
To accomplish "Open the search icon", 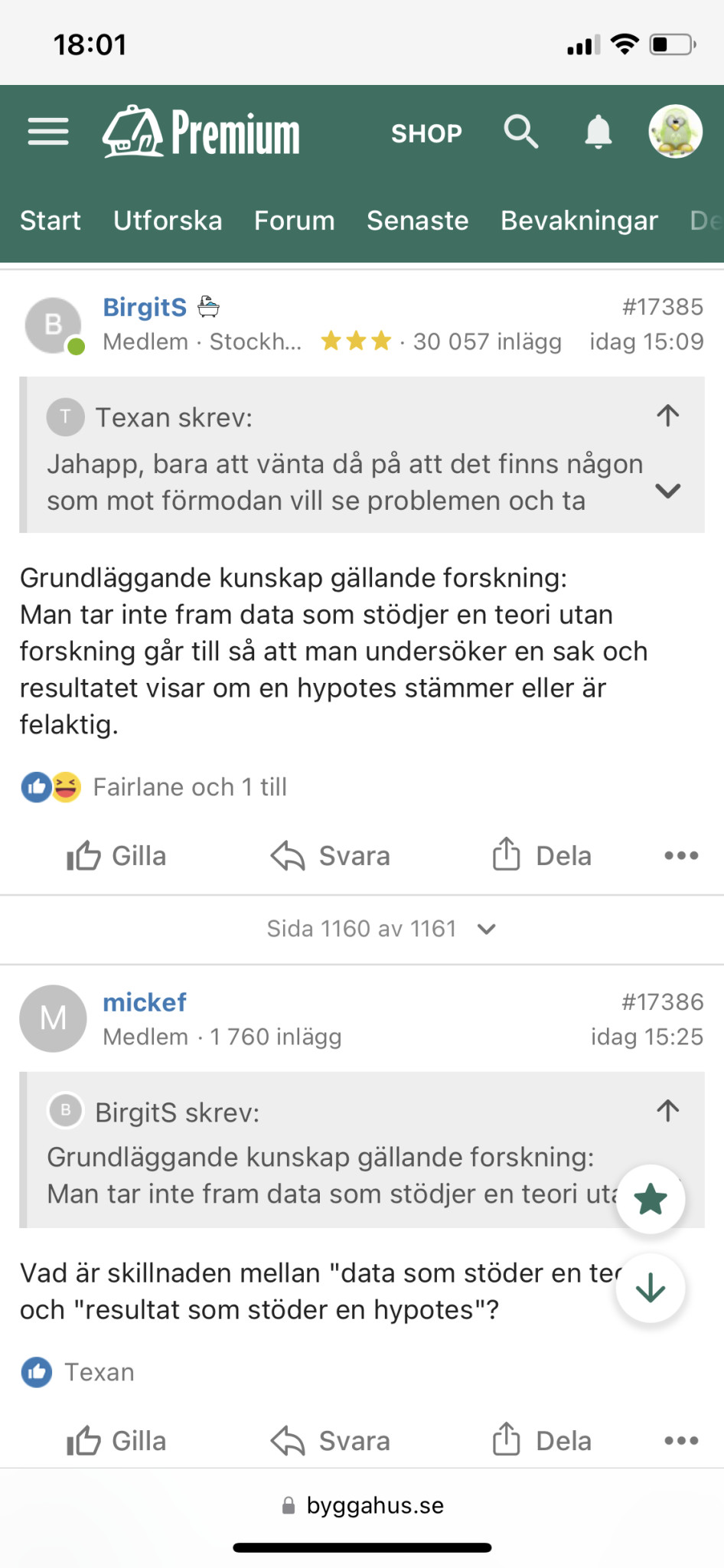I will (520, 132).
